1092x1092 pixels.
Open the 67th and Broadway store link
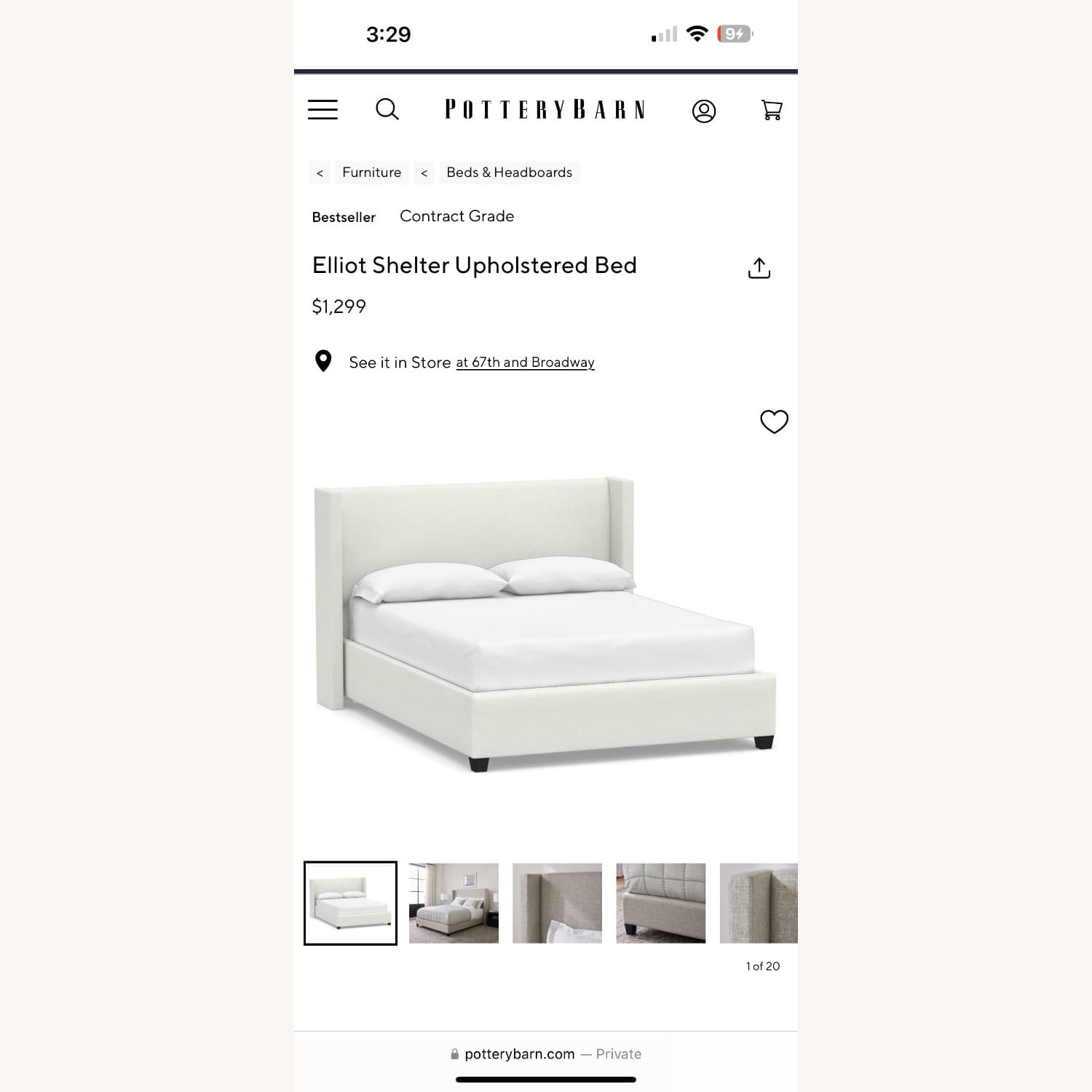coord(525,363)
